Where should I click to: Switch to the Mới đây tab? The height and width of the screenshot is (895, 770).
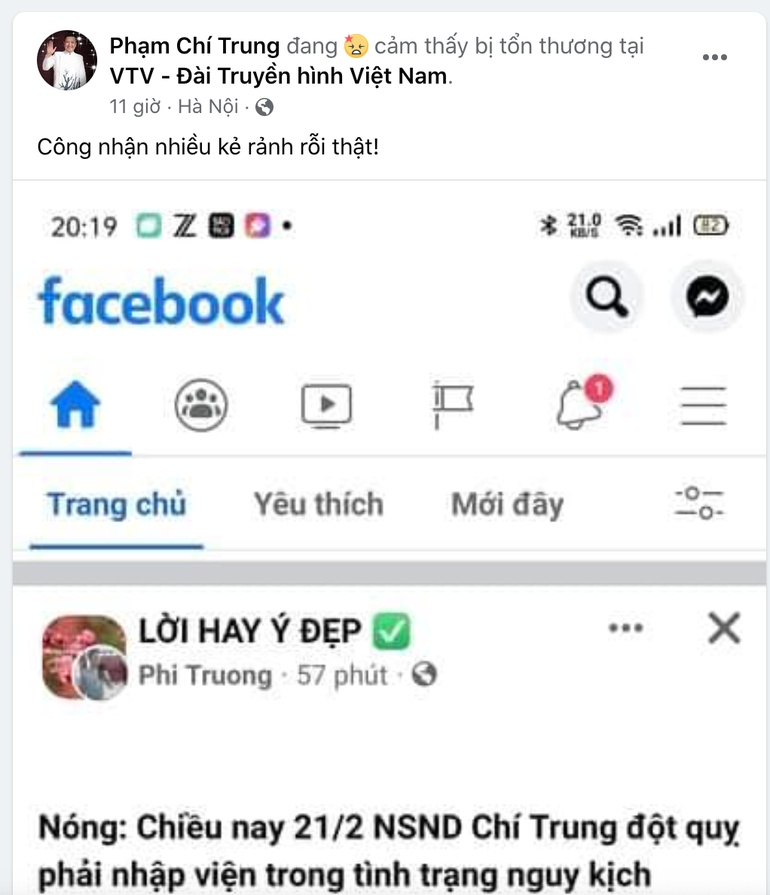[507, 505]
